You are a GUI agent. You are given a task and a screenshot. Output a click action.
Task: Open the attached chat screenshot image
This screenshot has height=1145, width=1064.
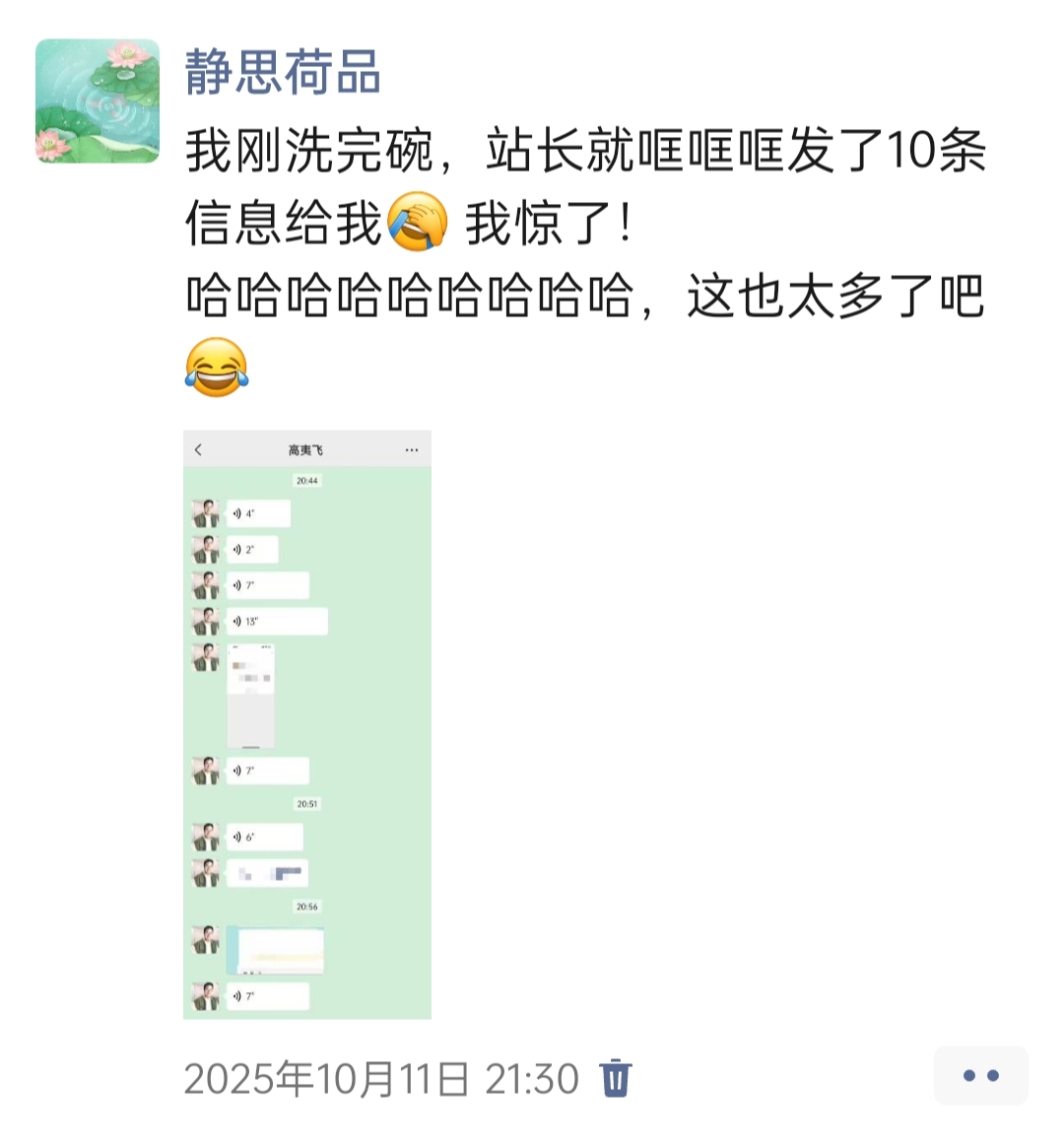(x=307, y=724)
